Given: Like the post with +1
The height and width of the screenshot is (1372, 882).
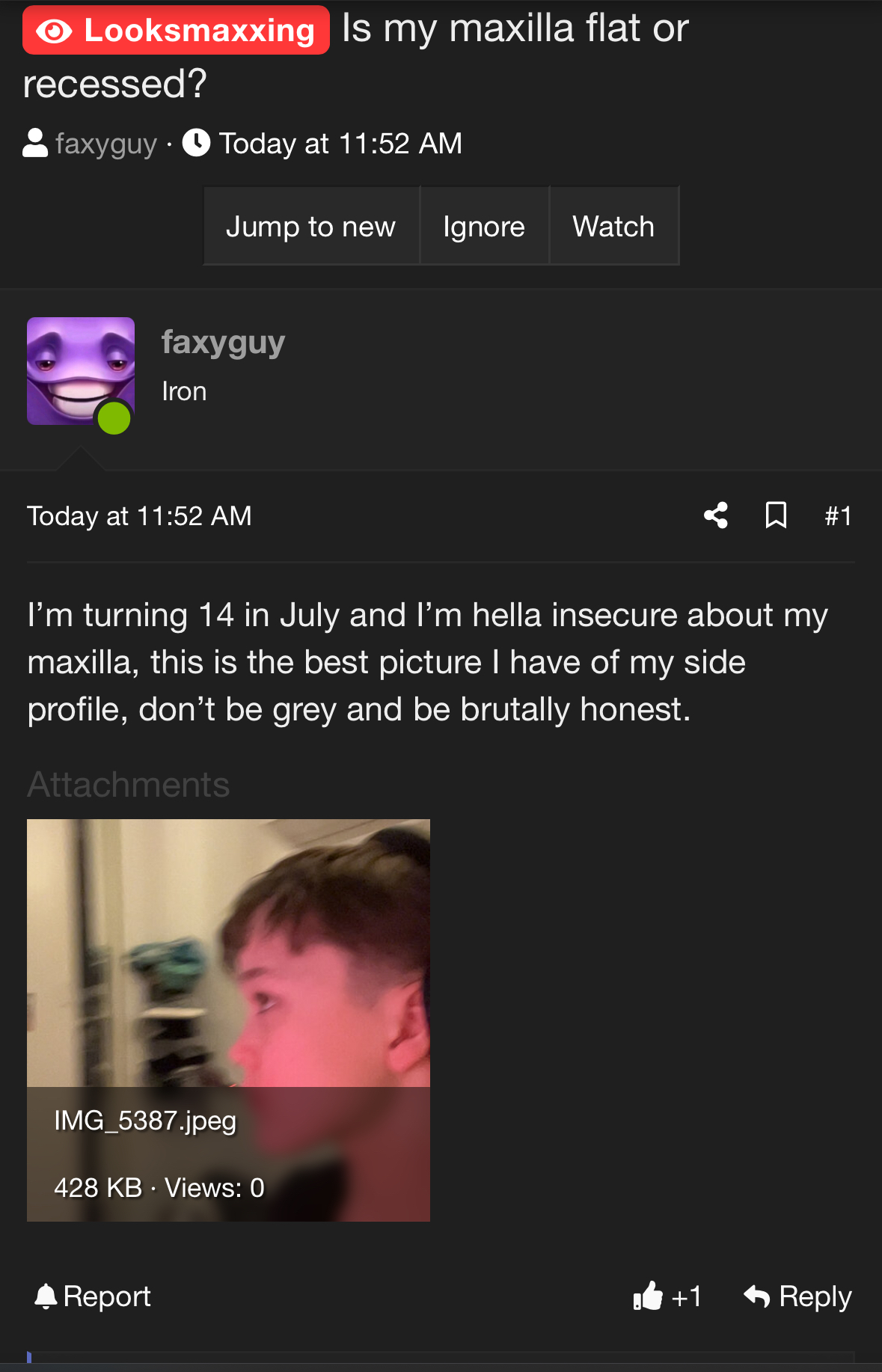Looking at the screenshot, I should pos(667,1296).
